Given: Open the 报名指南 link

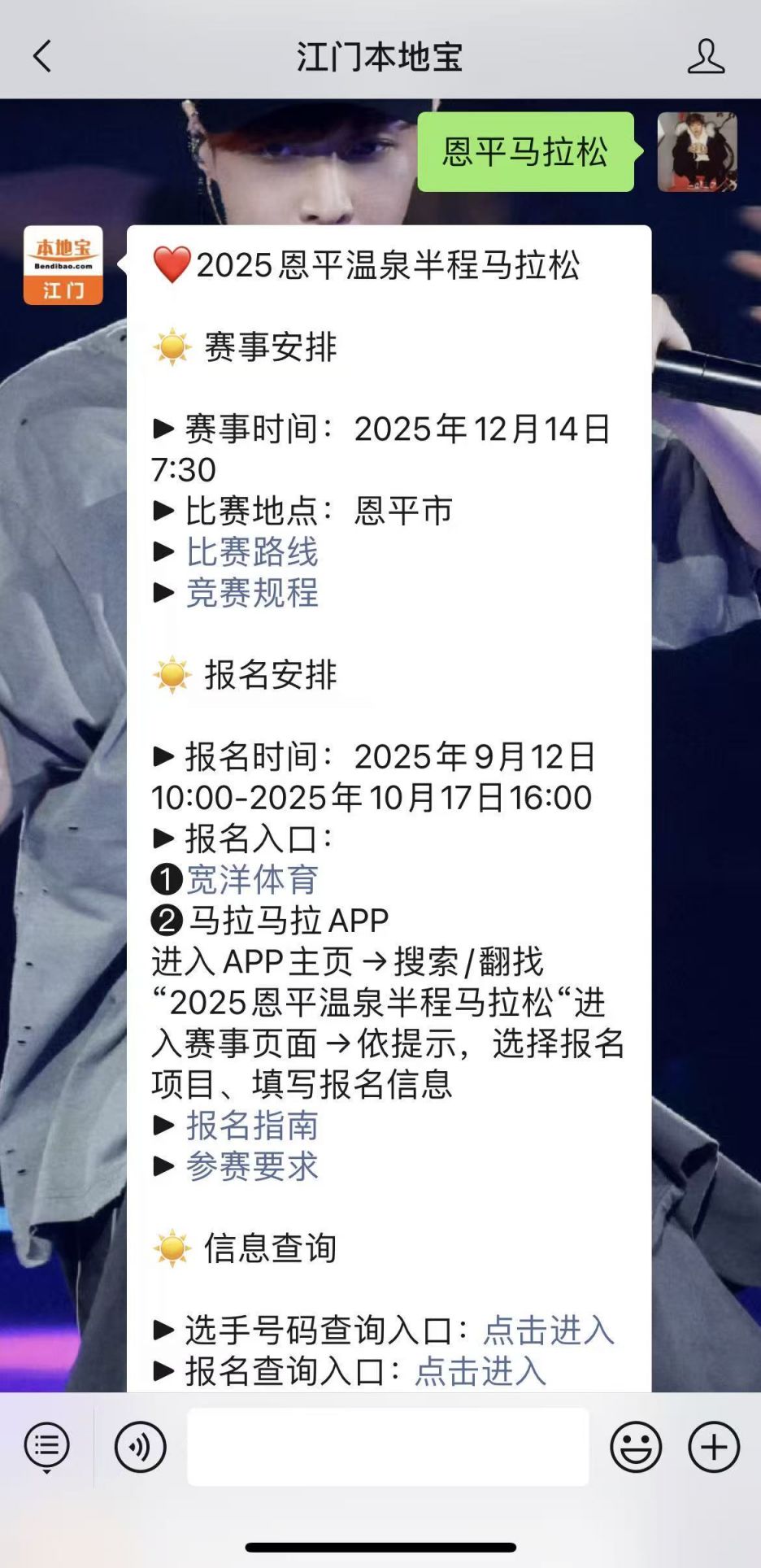Looking at the screenshot, I should click(x=252, y=1126).
